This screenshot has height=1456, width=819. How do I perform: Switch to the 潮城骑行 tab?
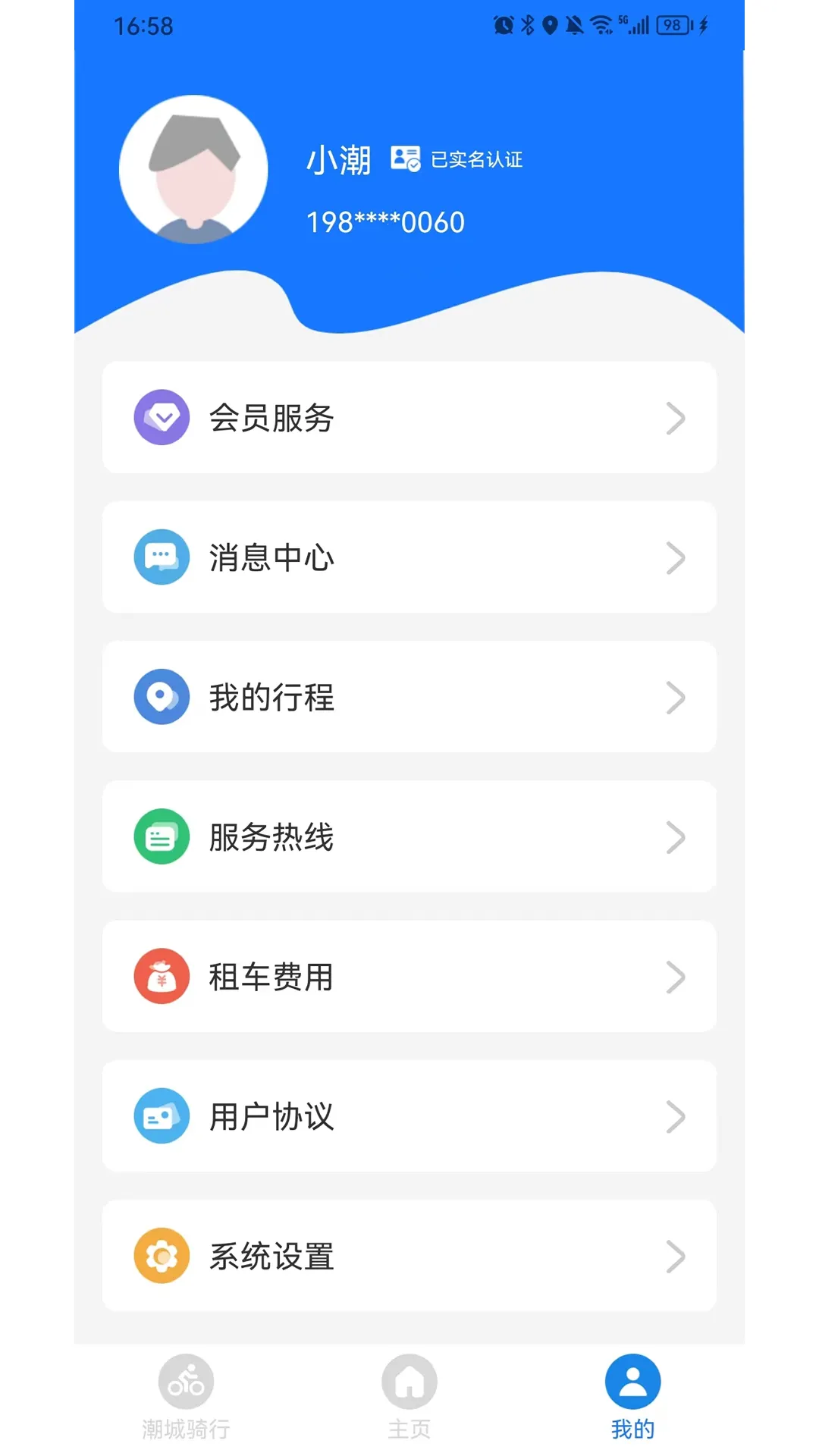[186, 1397]
